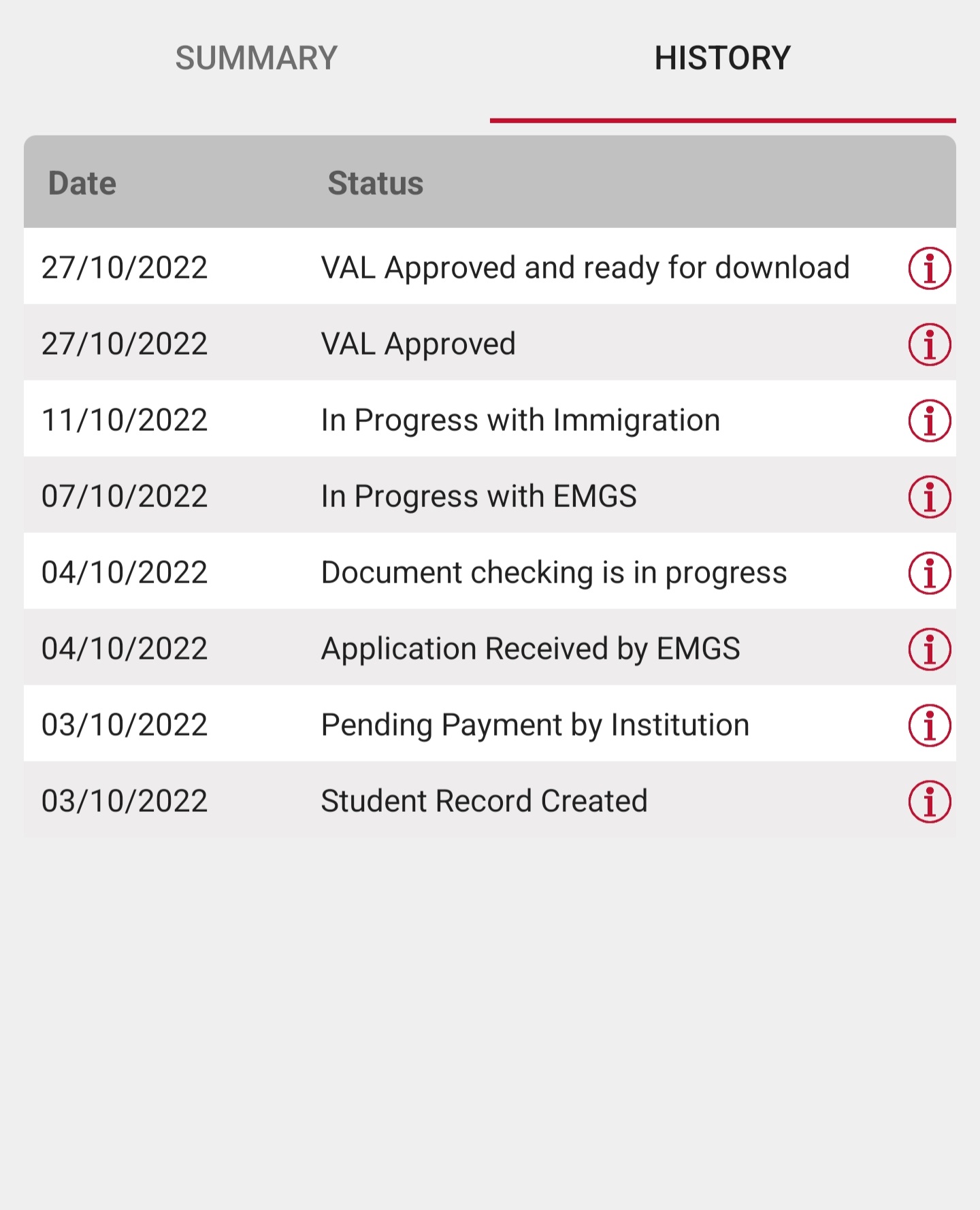Image resolution: width=980 pixels, height=1210 pixels.
Task: Select the HISTORY tab
Action: coord(722,59)
